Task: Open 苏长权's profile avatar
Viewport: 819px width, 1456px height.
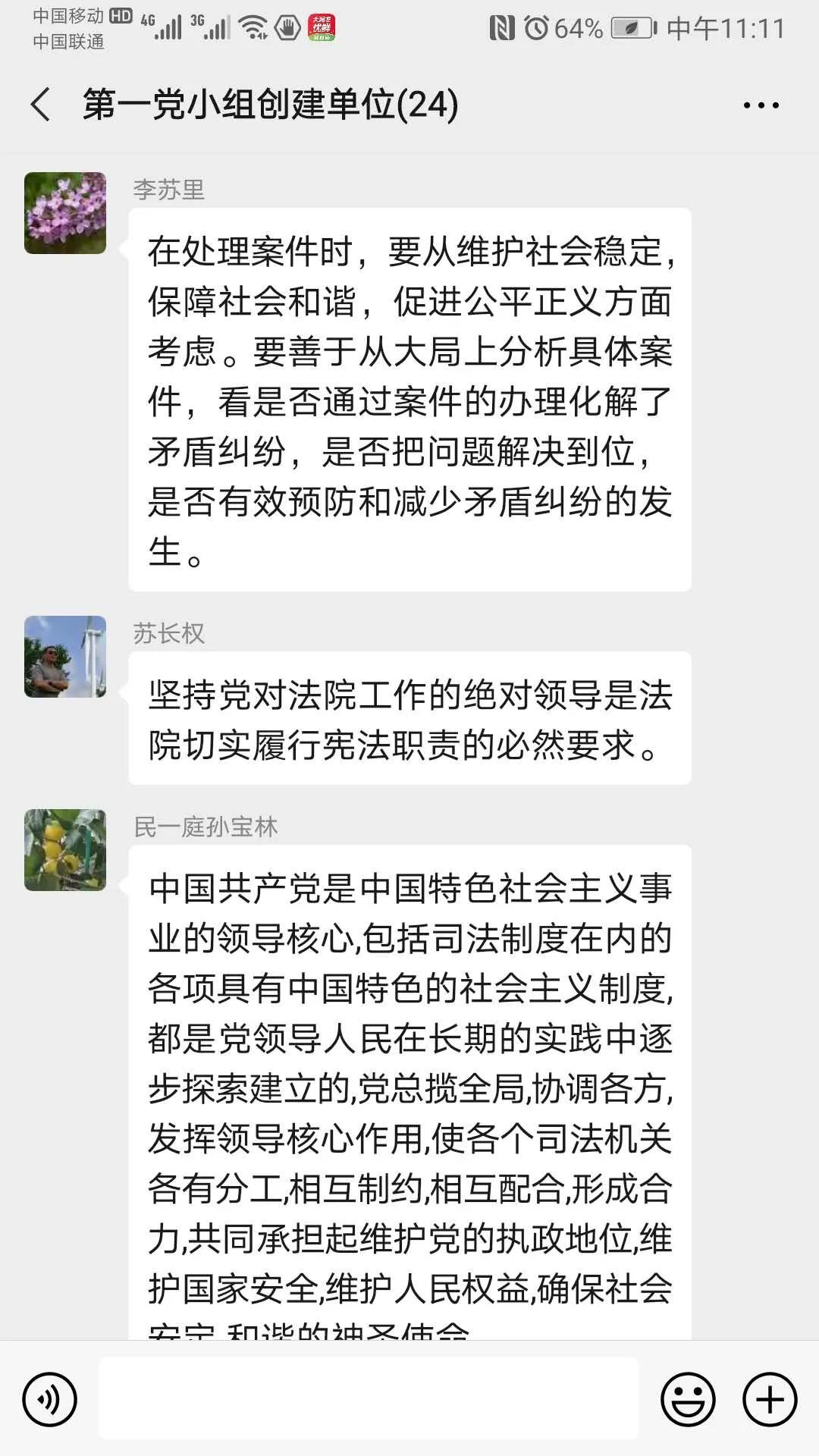Action: [x=65, y=657]
